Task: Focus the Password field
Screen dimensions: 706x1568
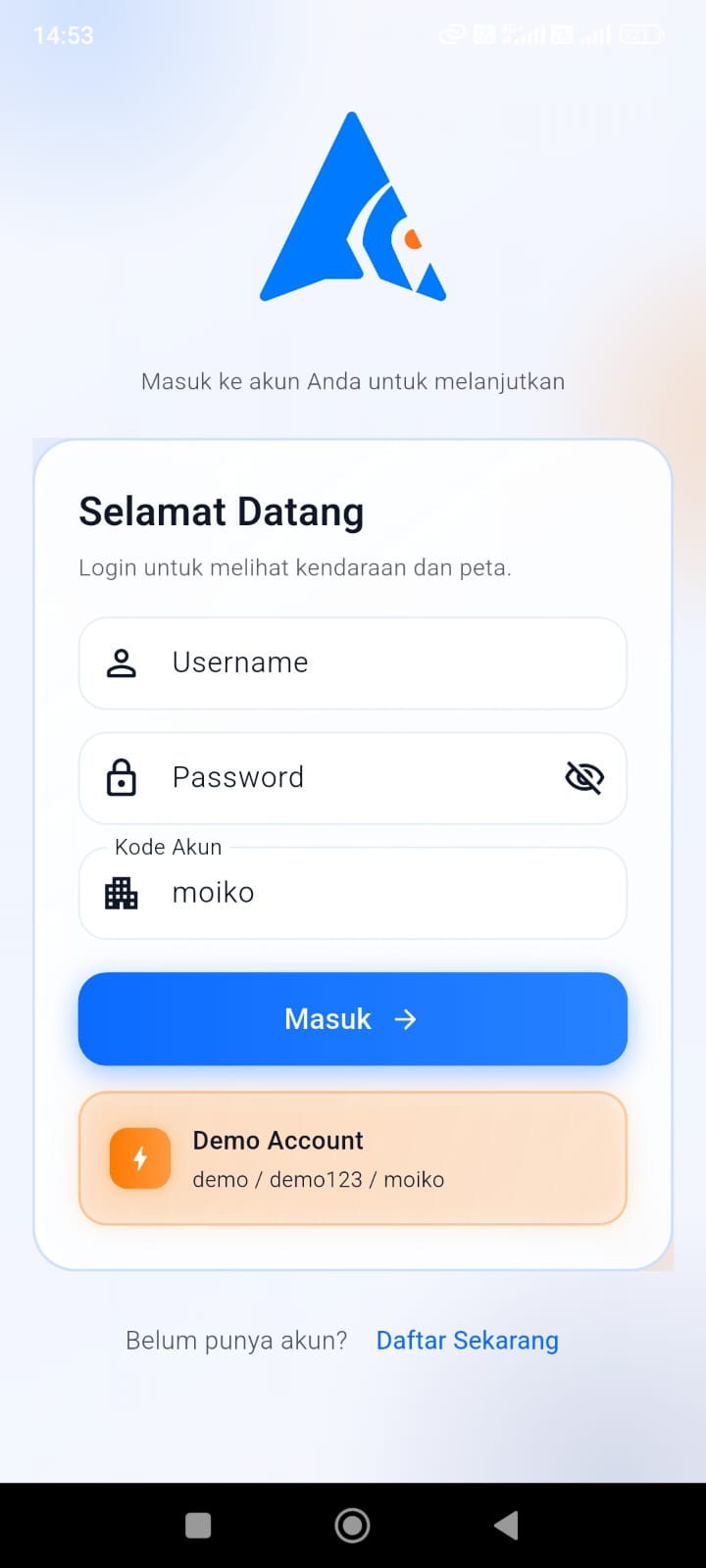Action: tap(353, 778)
